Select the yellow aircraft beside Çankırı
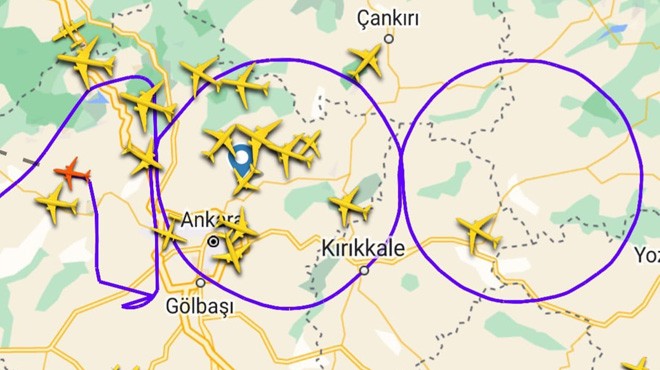 pos(365,62)
